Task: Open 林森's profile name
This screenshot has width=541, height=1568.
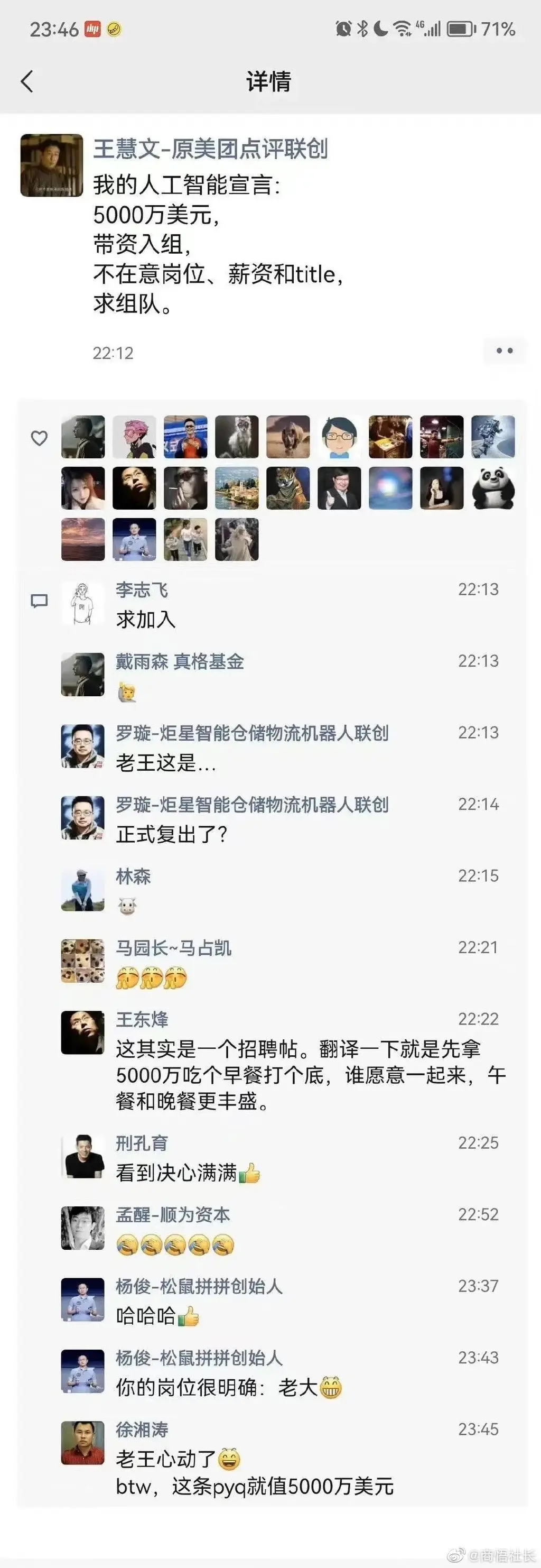Action: click(x=133, y=876)
